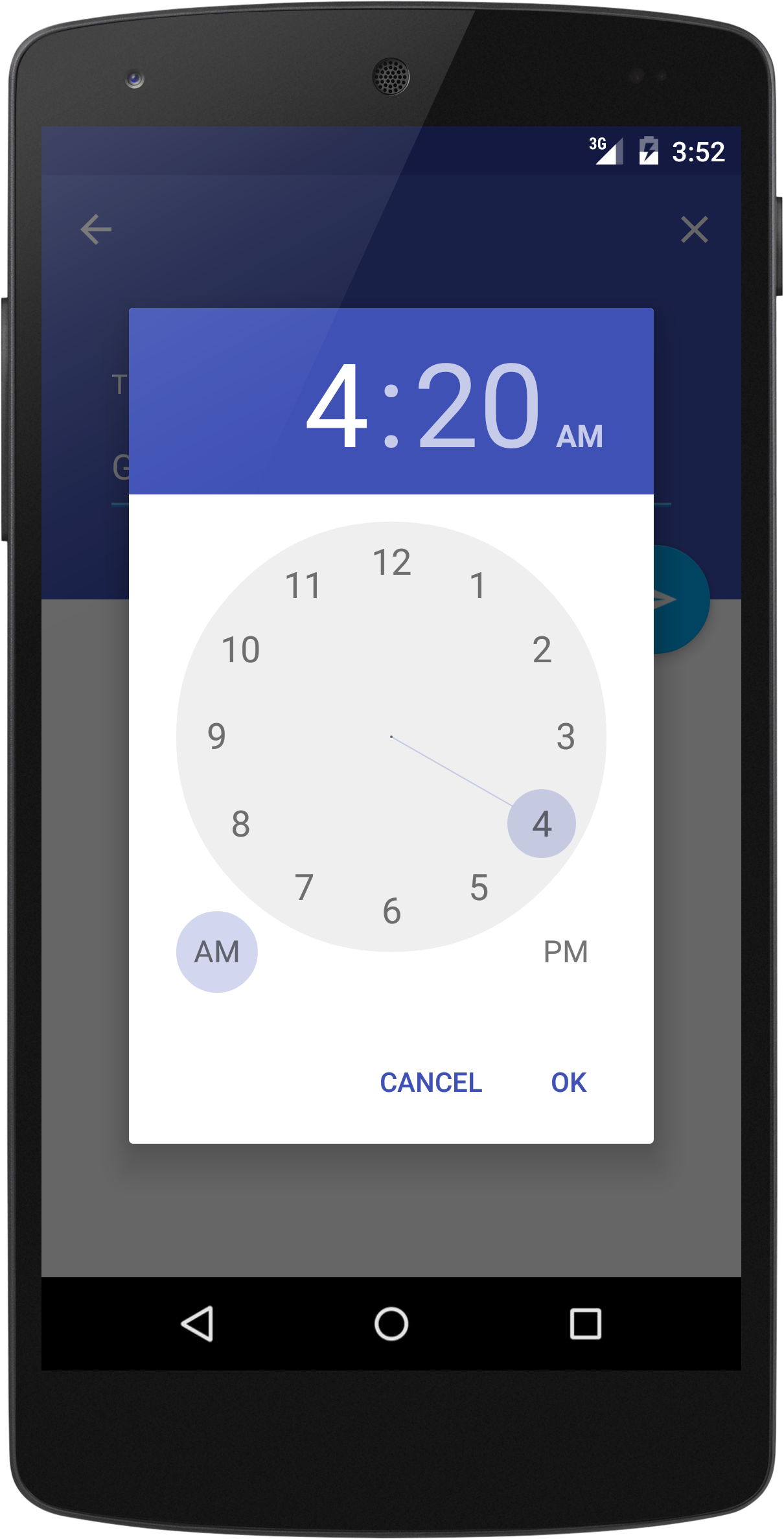Choose hour 1 on the clock face
Image resolution: width=784 pixels, height=1539 pixels.
point(478,586)
